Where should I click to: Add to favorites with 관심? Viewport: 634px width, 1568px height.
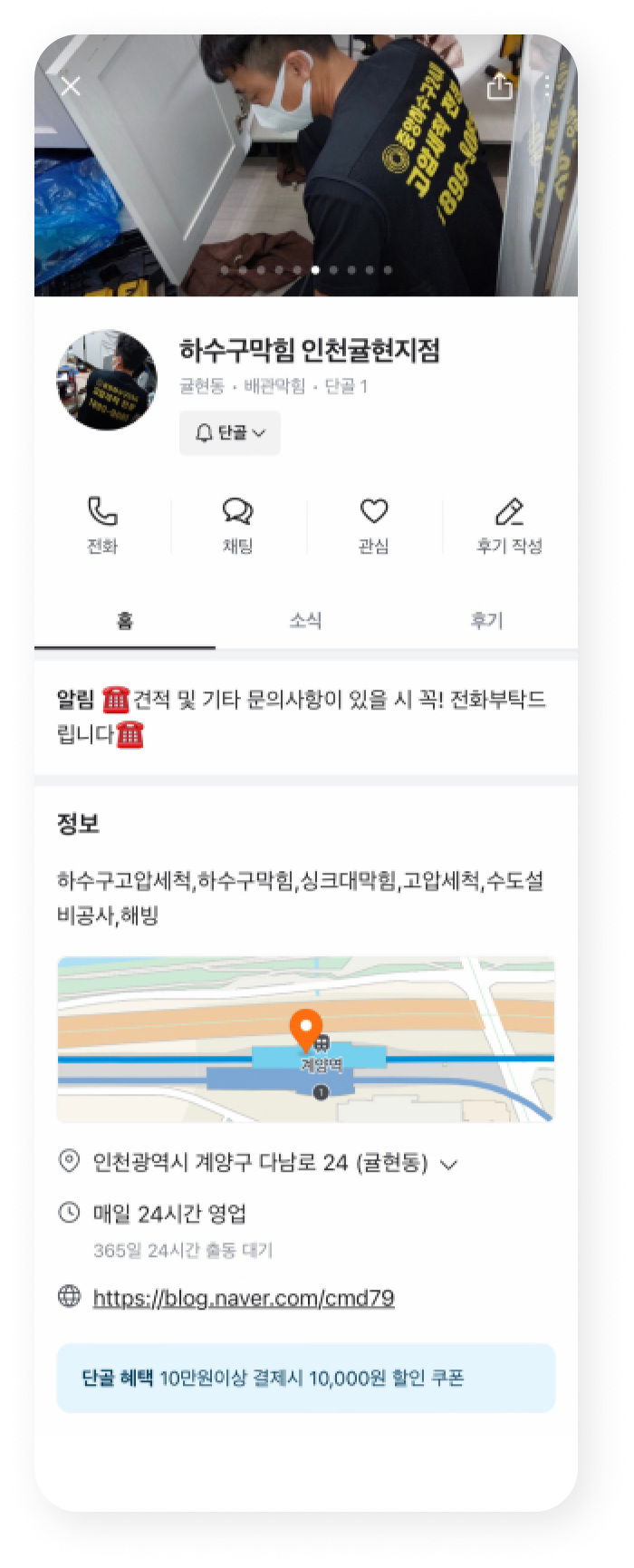tap(374, 525)
